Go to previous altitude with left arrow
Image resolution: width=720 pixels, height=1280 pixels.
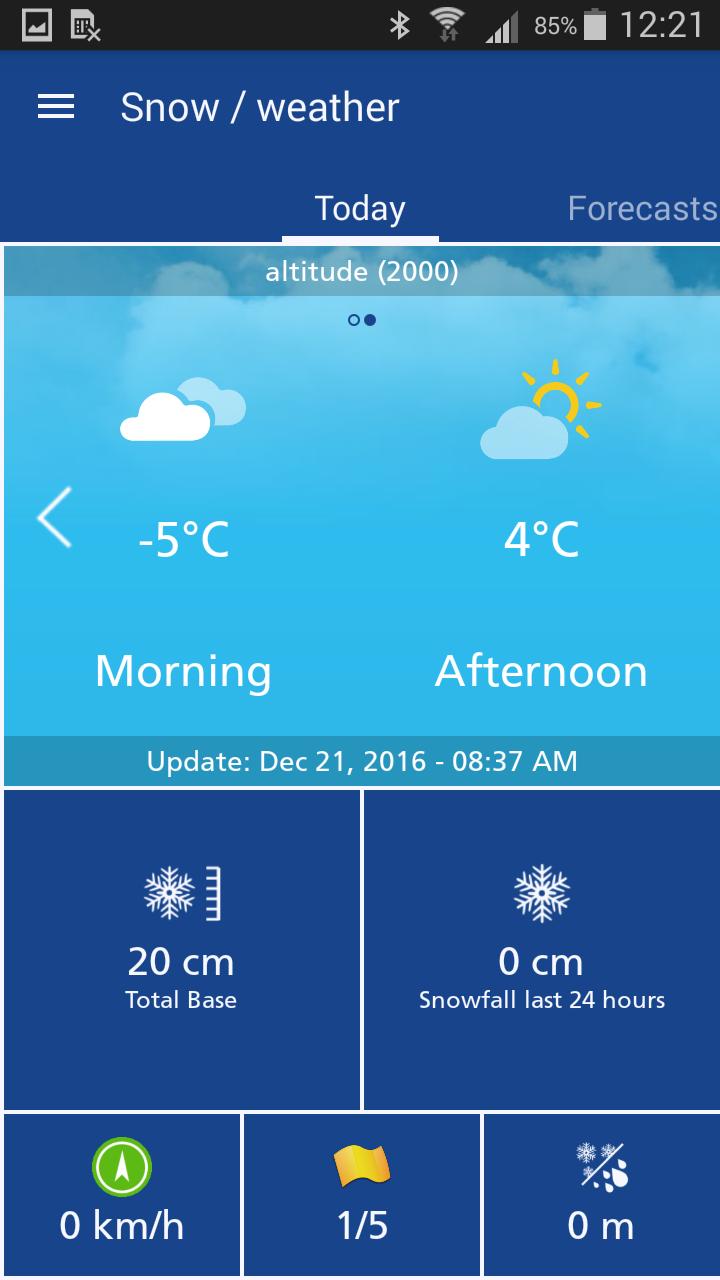(55, 517)
